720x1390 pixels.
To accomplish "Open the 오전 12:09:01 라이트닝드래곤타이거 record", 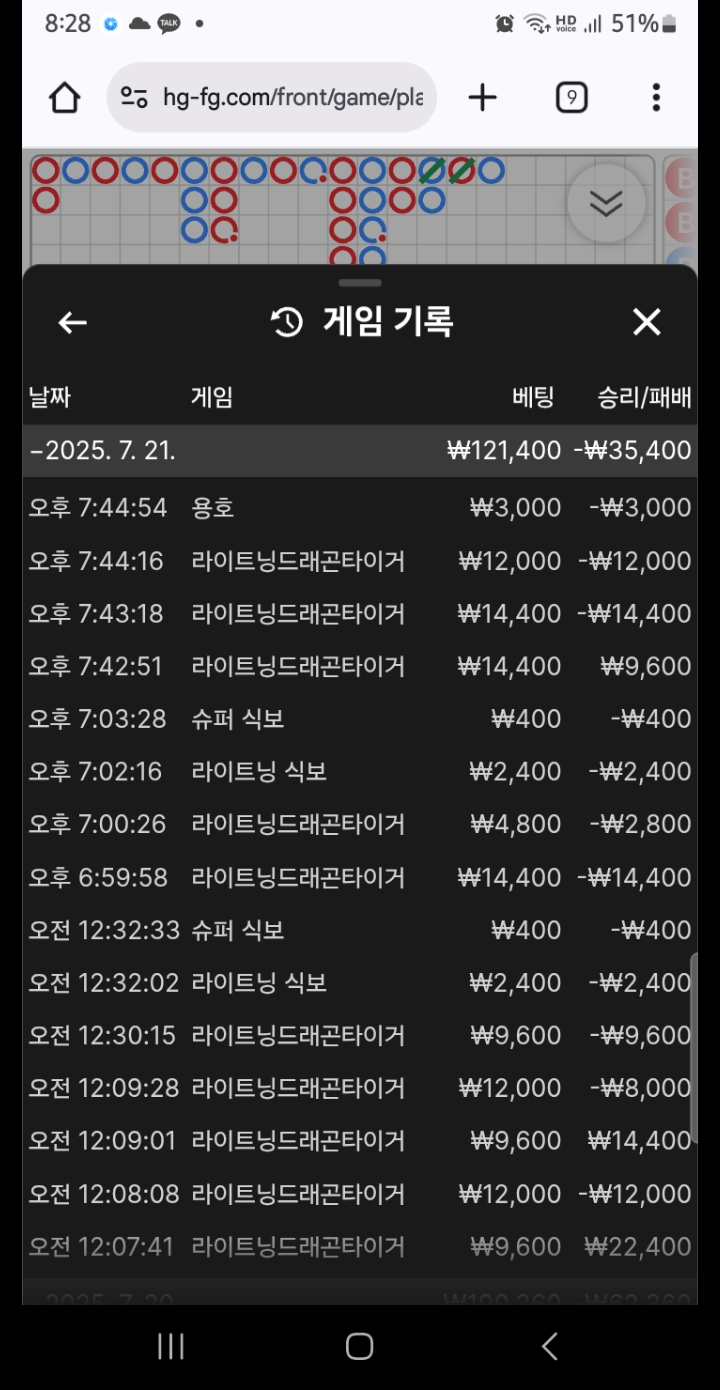I will pyautogui.click(x=360, y=1141).
